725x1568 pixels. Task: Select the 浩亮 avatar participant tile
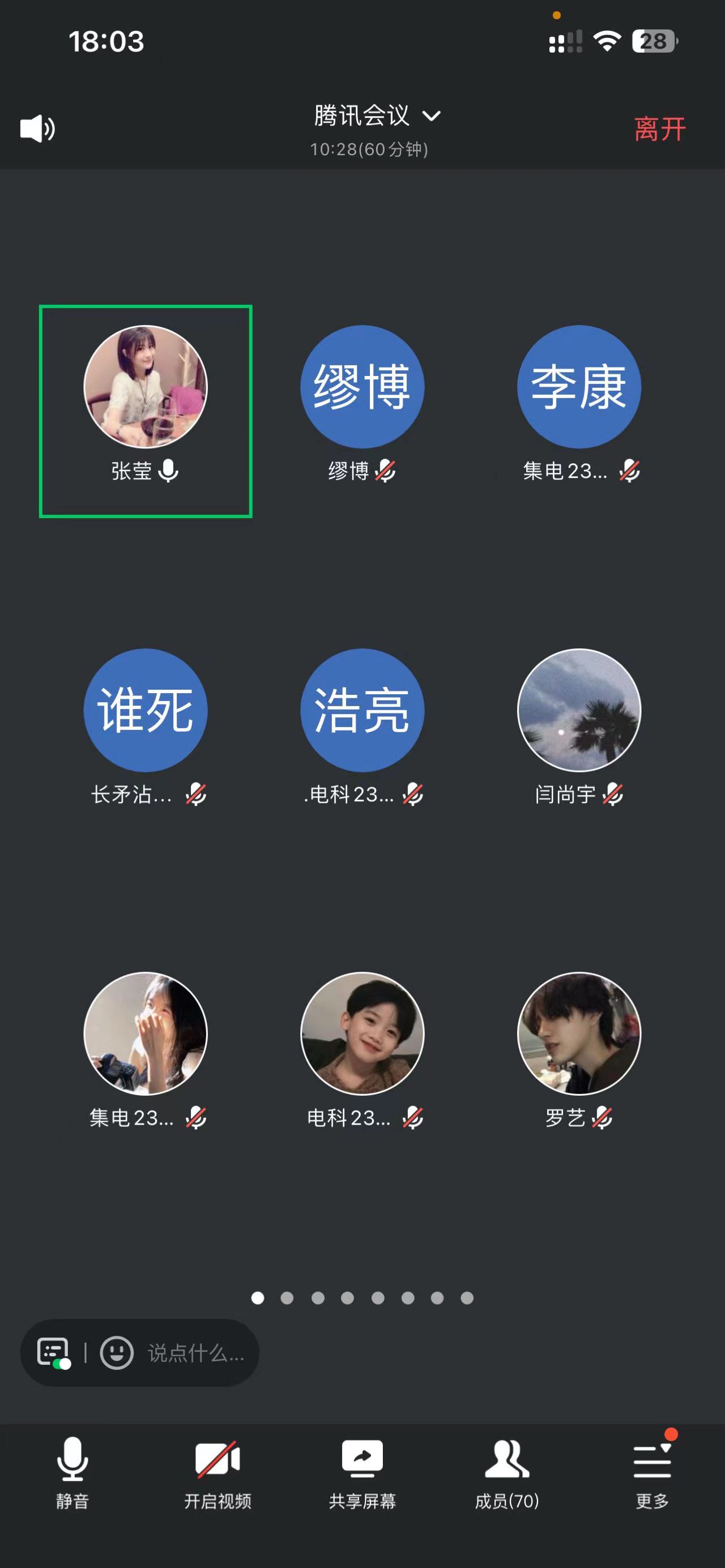(362, 710)
